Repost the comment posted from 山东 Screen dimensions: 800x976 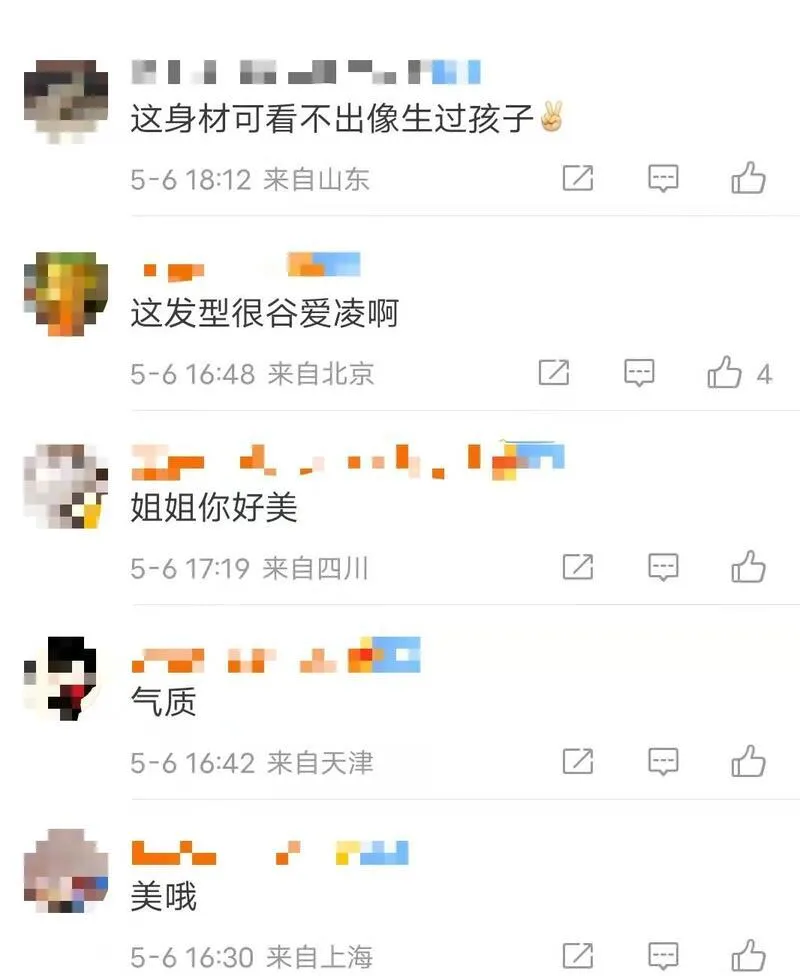click(x=578, y=179)
